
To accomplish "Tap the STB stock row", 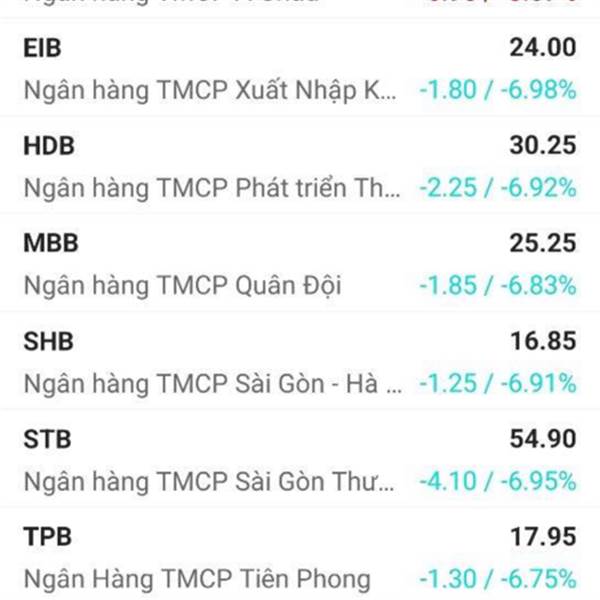I will click(300, 460).
